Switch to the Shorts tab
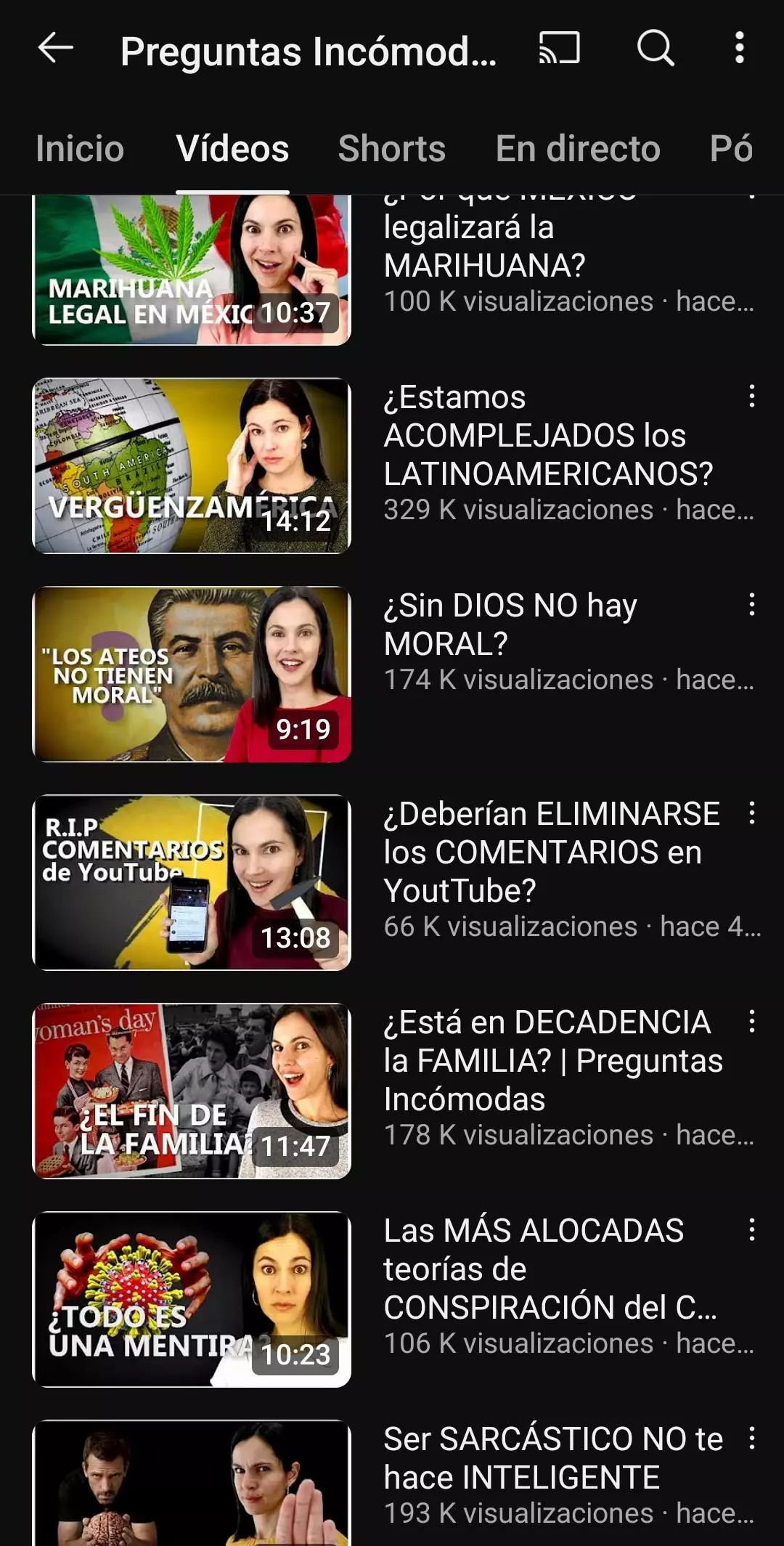Viewport: 784px width, 1546px height. (x=392, y=149)
